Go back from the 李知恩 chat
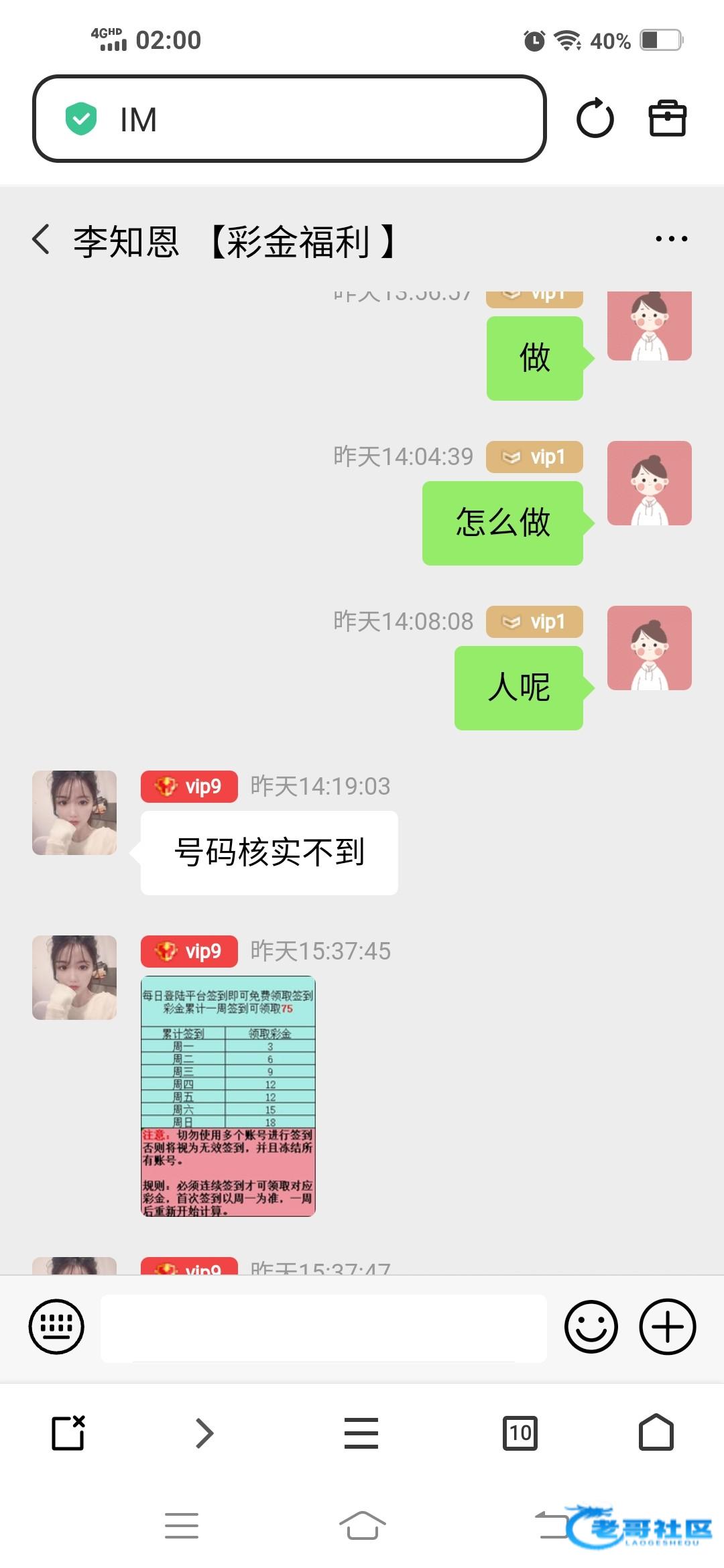Screen dimensions: 724x1568 pyautogui.click(x=42, y=239)
